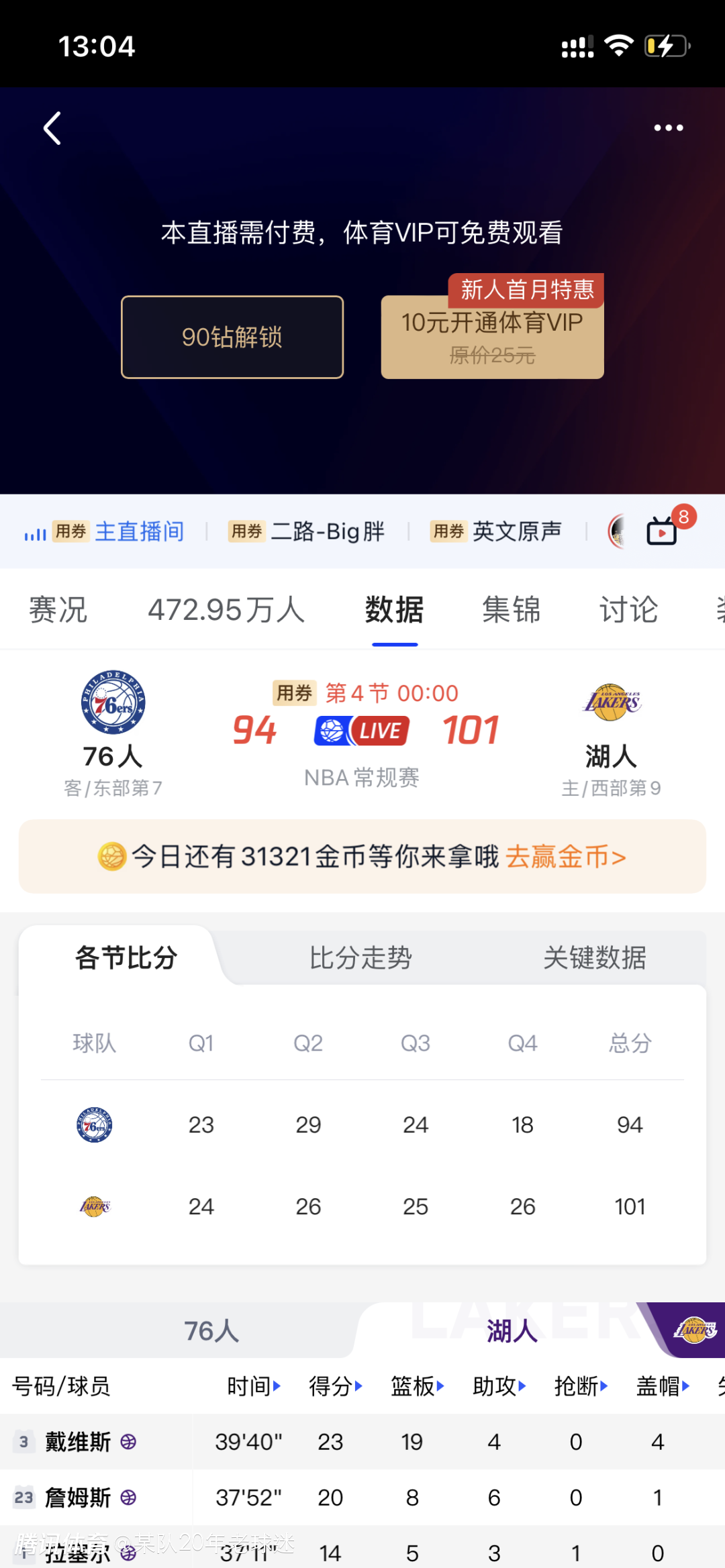
Task: Select the 主直播间 commentary channel
Action: tap(139, 531)
